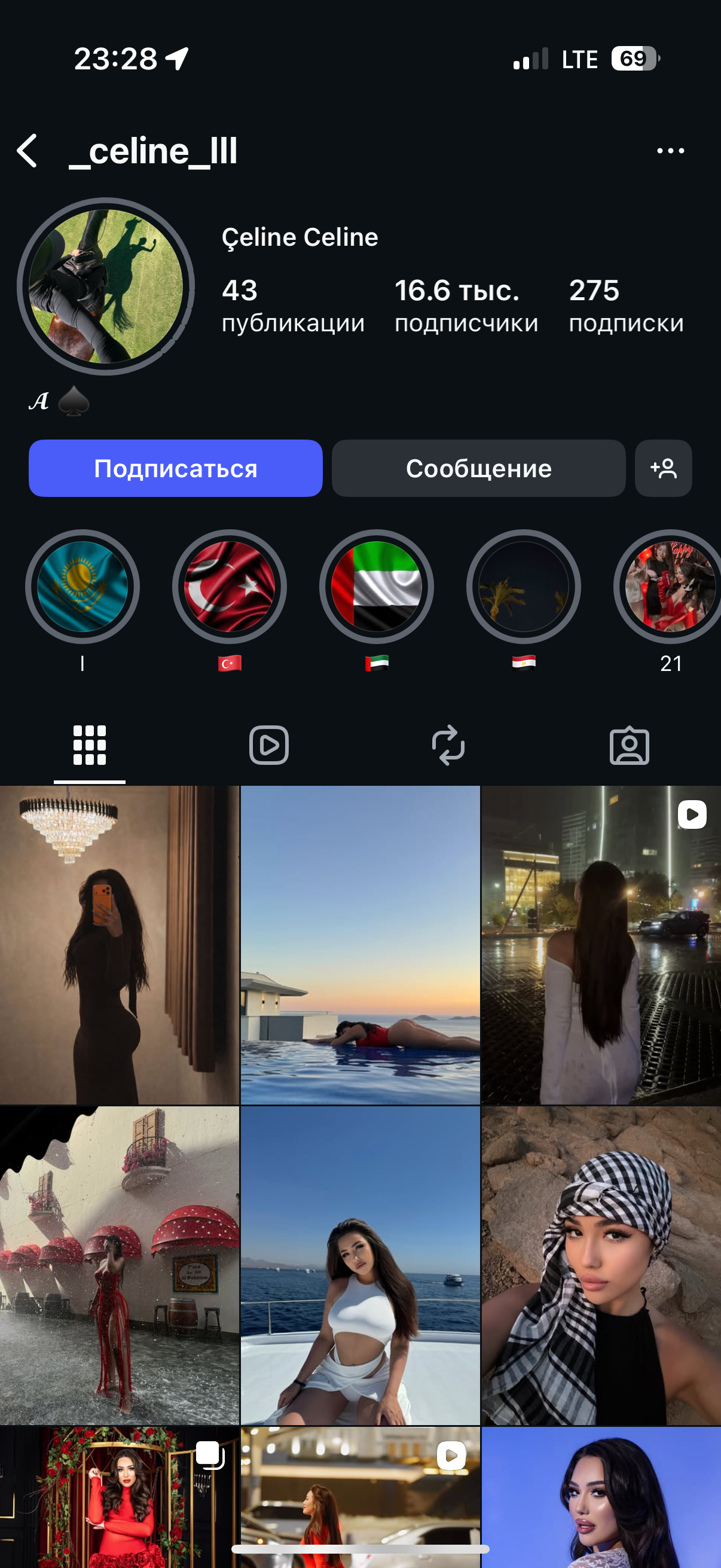Show suggested accounts with add-person icon
721x1568 pixels.
[662, 468]
